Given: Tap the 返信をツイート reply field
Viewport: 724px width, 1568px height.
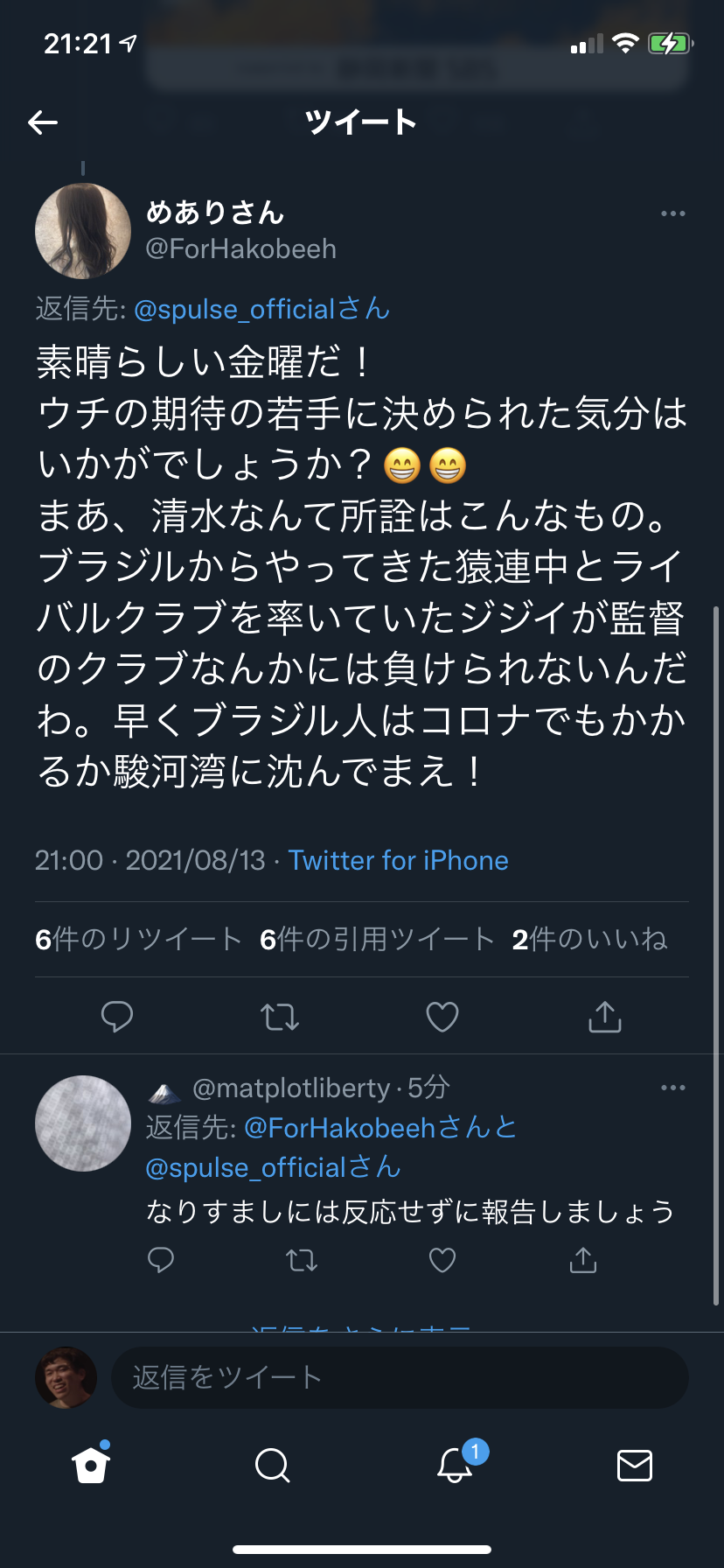Looking at the screenshot, I should click(x=400, y=1377).
